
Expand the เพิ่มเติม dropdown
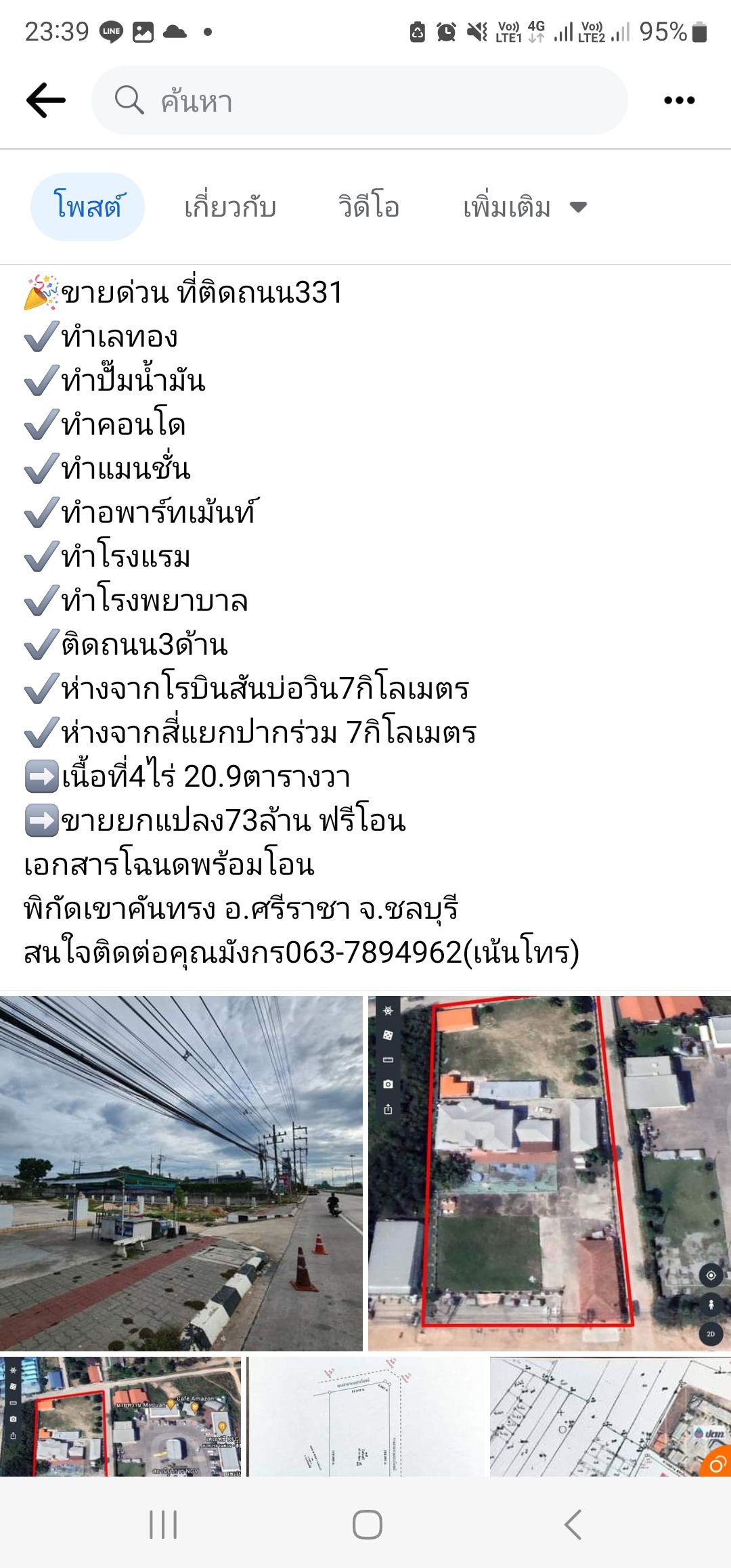(525, 206)
